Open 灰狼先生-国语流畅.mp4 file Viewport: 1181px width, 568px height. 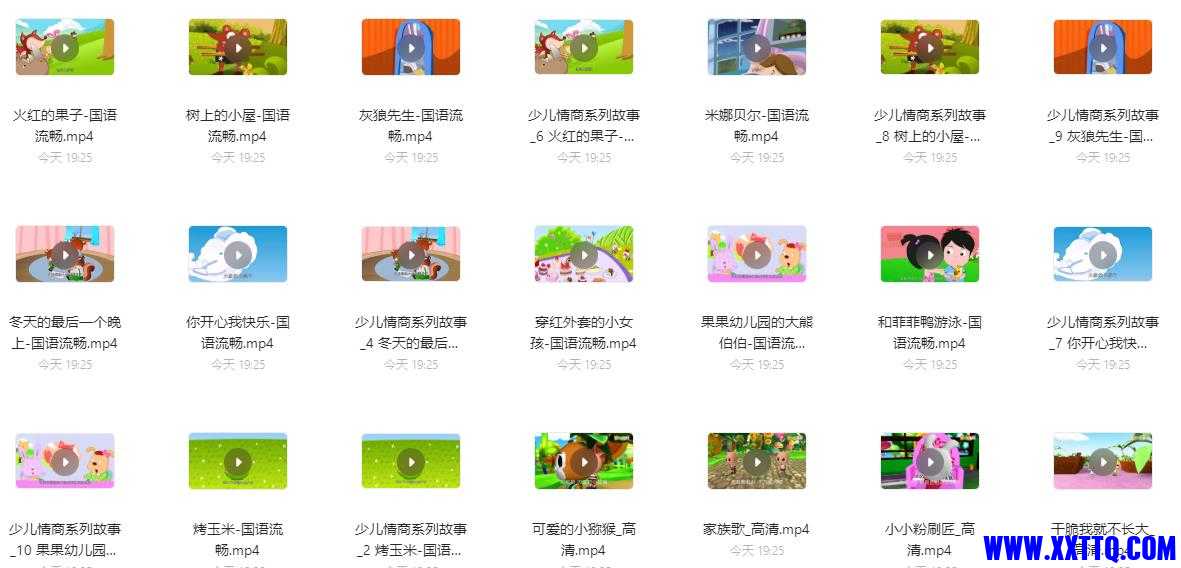(x=411, y=47)
